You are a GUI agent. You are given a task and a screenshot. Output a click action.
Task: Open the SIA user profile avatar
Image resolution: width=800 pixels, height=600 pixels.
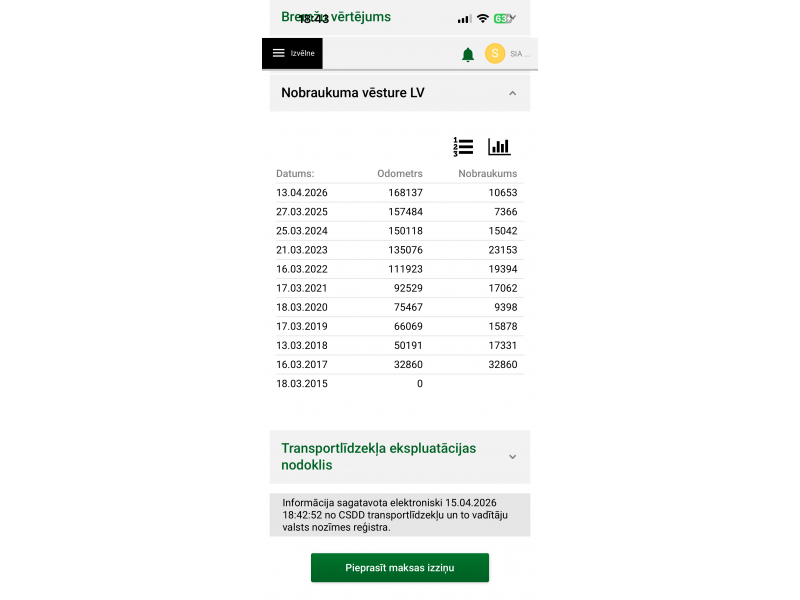[x=494, y=54]
